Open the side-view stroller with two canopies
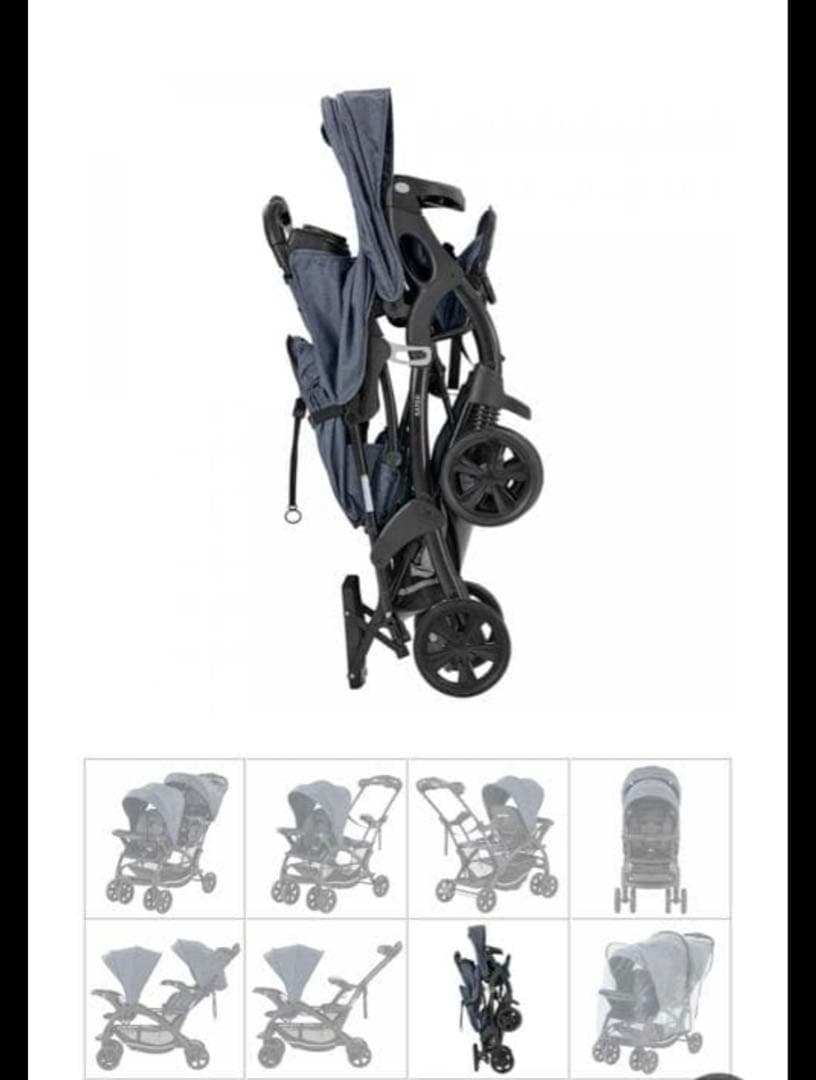The width and height of the screenshot is (816, 1080). point(165,998)
